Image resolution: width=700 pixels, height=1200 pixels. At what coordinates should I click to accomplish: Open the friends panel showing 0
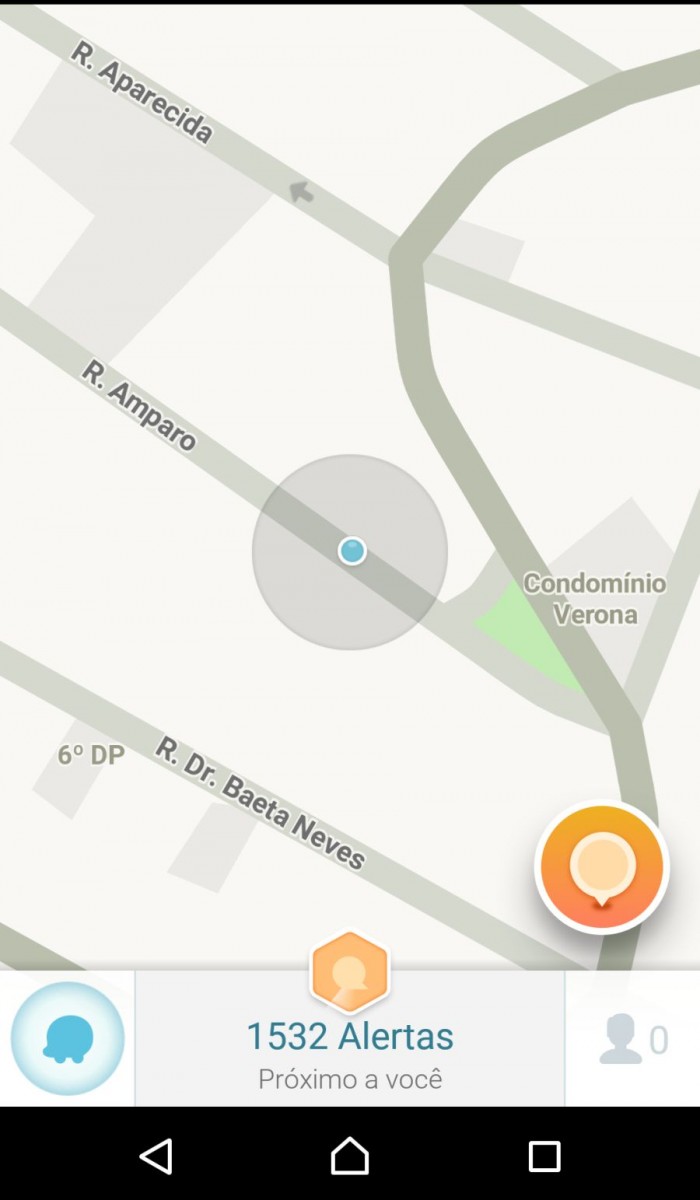click(632, 1039)
